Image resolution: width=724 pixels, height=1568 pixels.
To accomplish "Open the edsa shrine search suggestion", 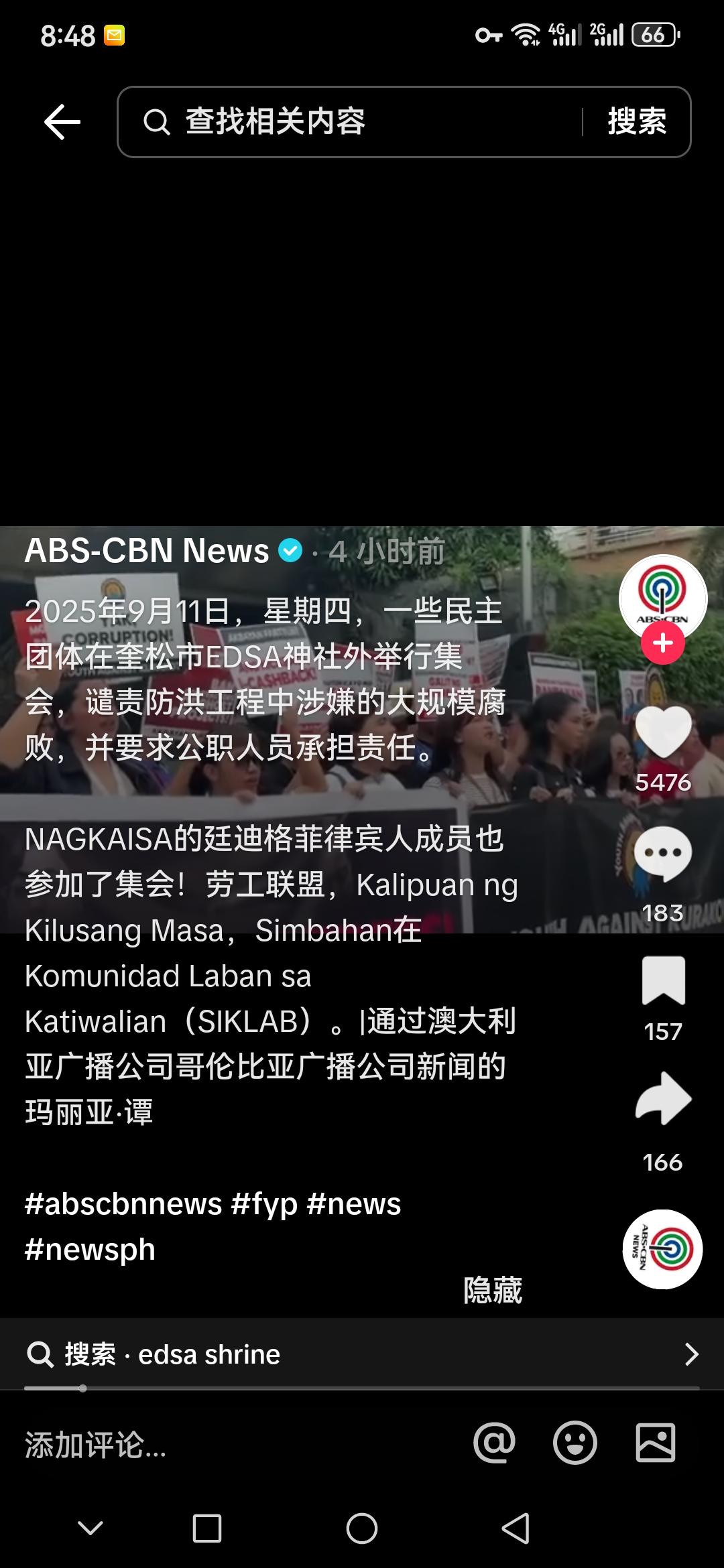I will coord(362,1354).
